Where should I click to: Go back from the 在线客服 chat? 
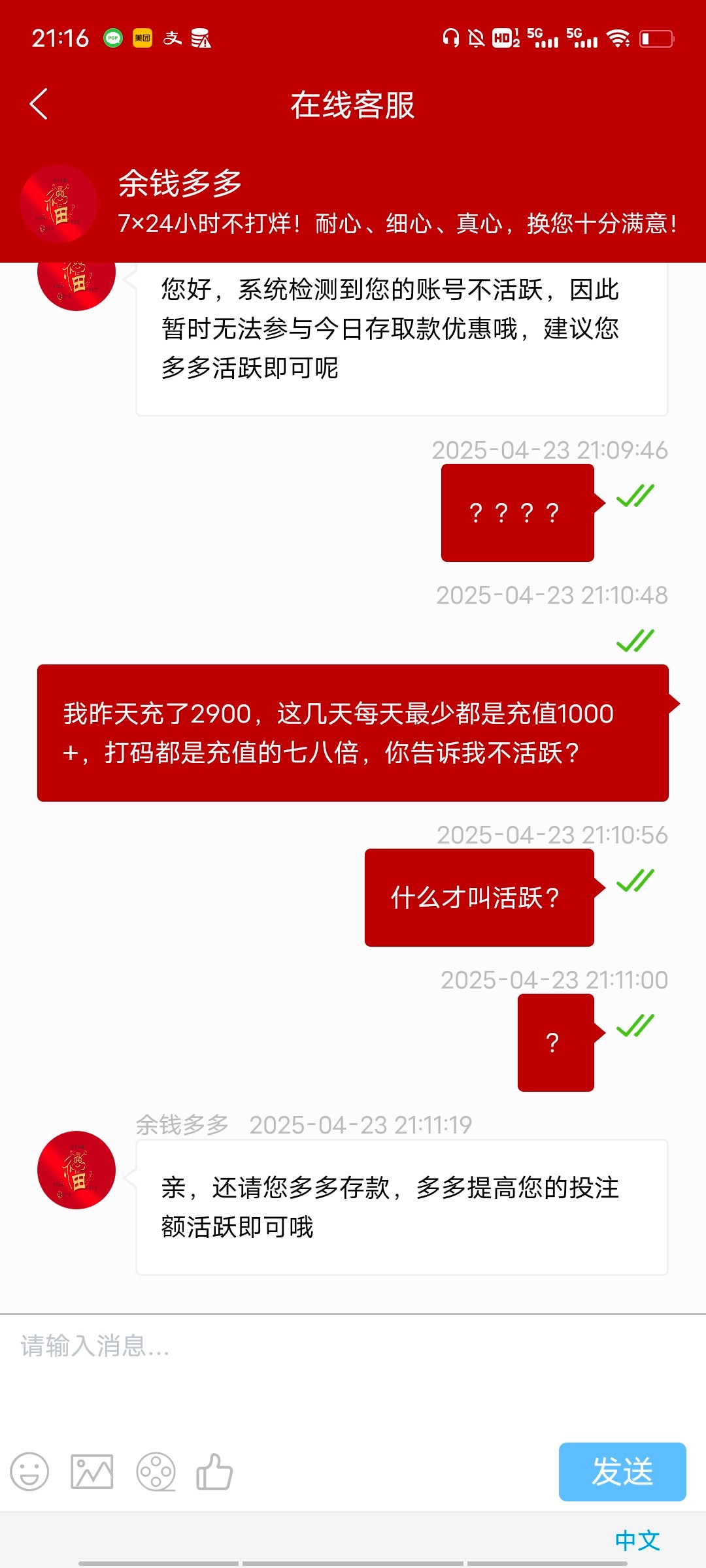pos(39,104)
